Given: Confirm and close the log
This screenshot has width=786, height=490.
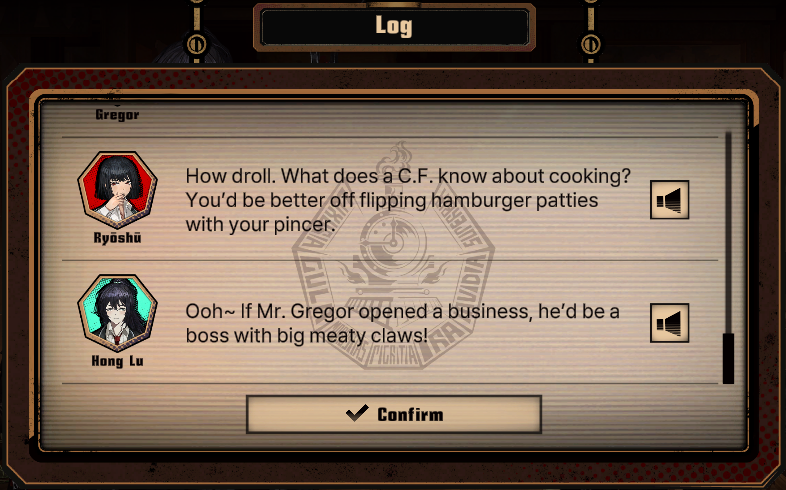Looking at the screenshot, I should (394, 414).
